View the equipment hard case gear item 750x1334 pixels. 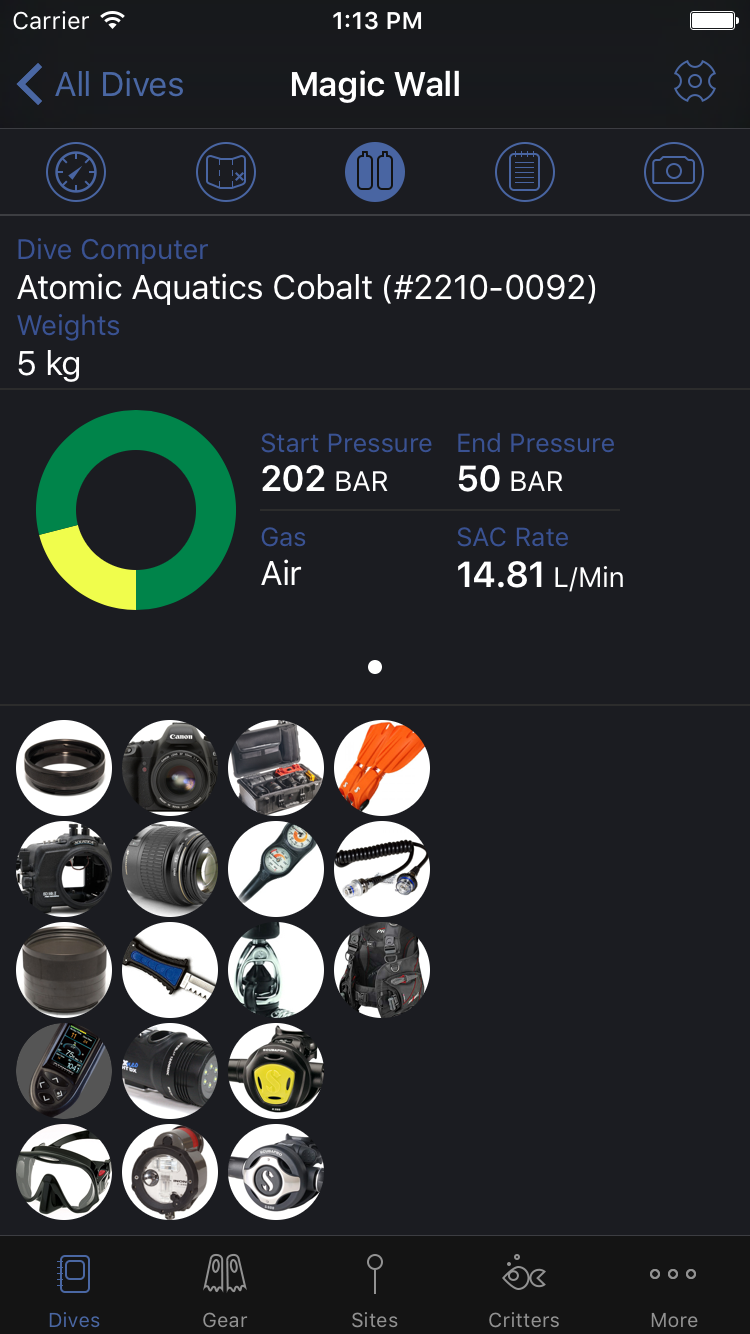[x=276, y=768]
